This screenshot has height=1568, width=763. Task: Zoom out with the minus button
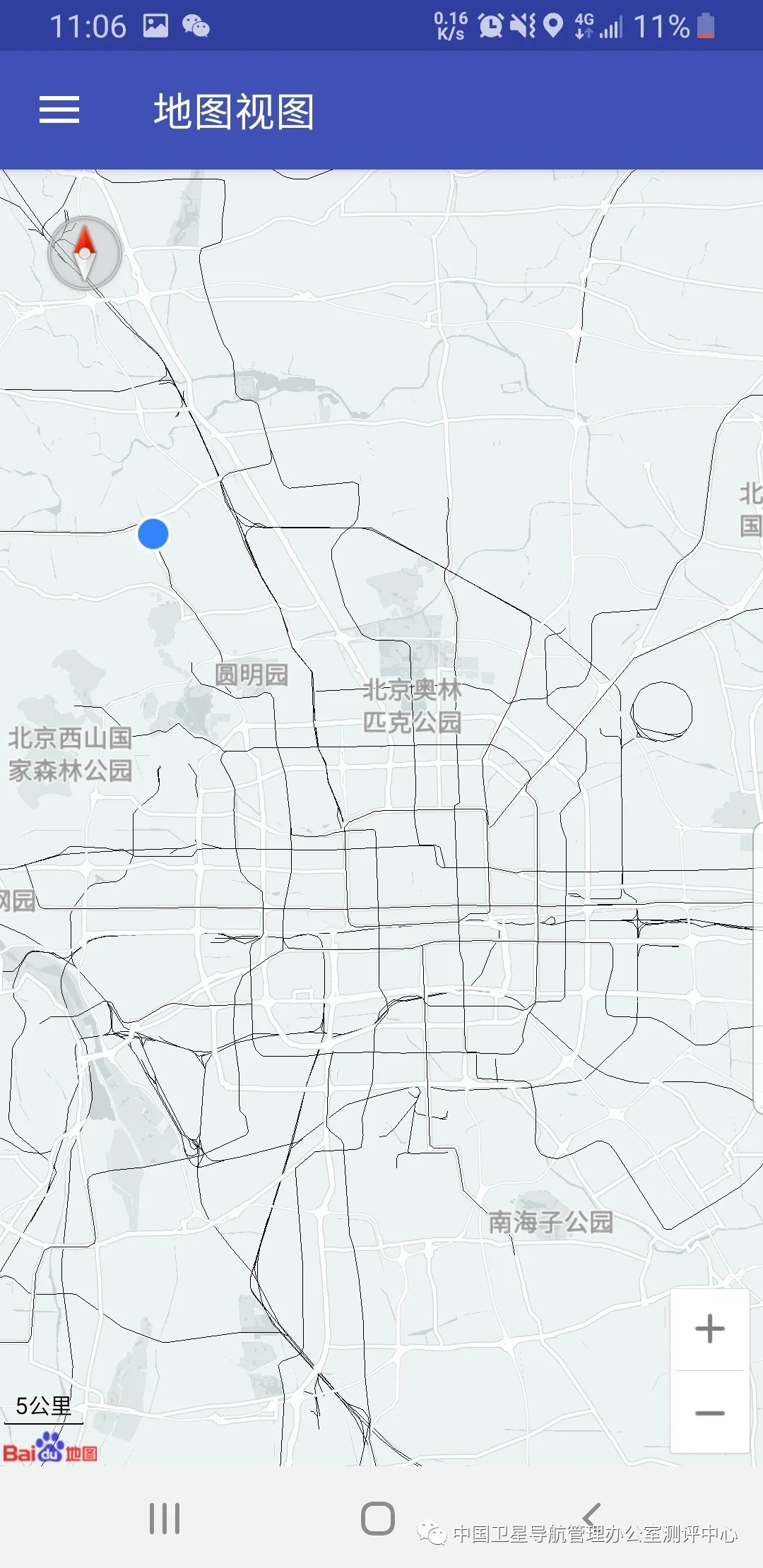pos(709,1413)
